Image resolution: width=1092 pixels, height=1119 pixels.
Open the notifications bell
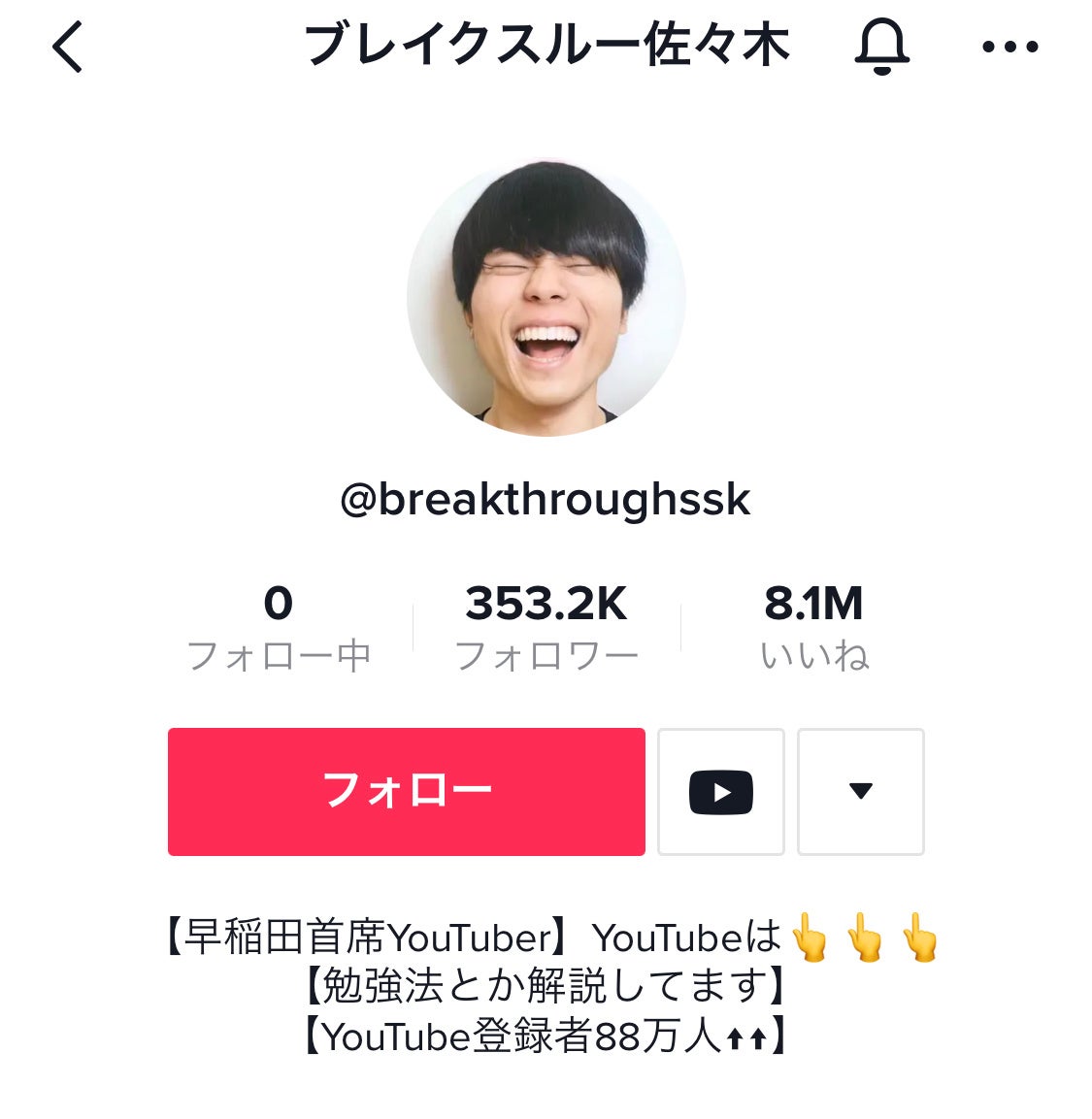[881, 47]
